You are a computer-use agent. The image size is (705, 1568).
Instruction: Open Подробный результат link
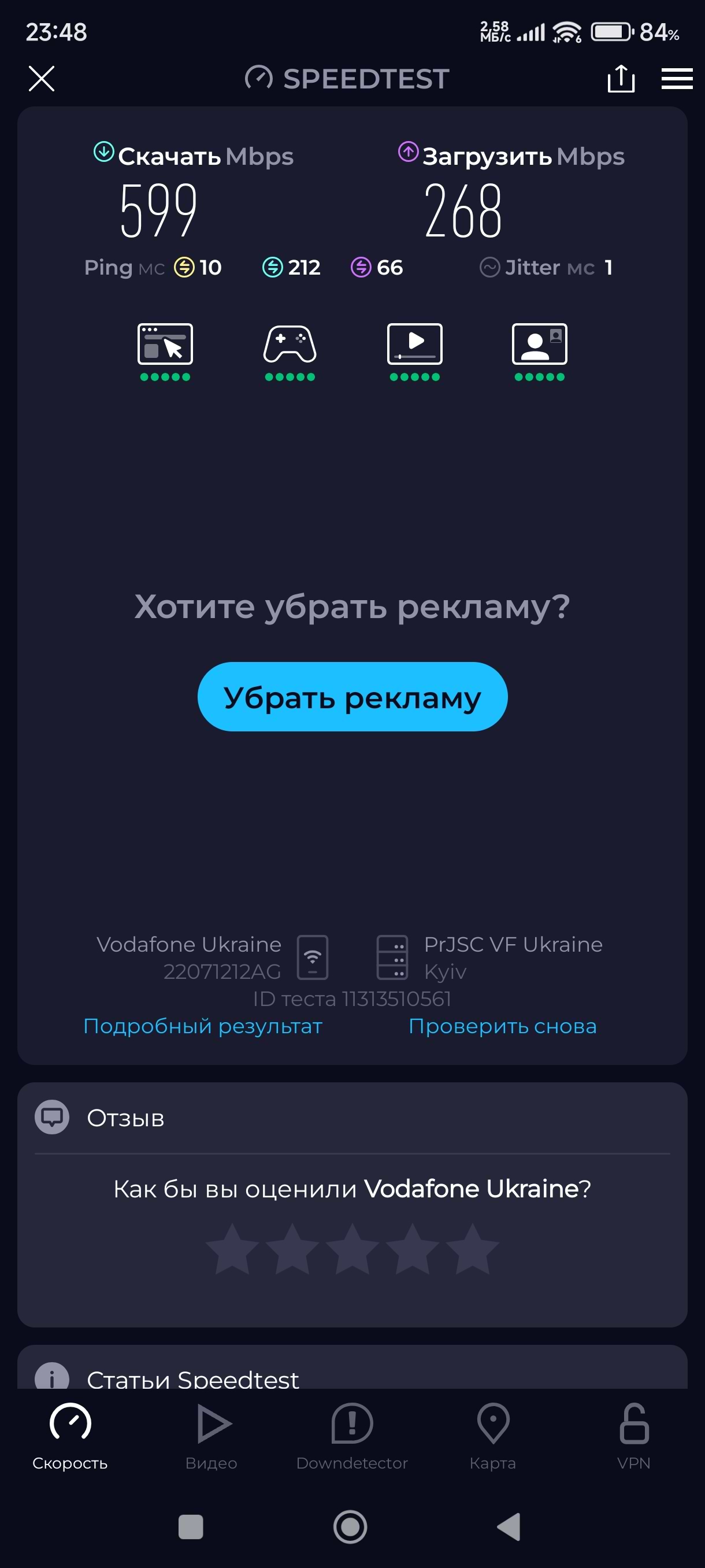203,1026
